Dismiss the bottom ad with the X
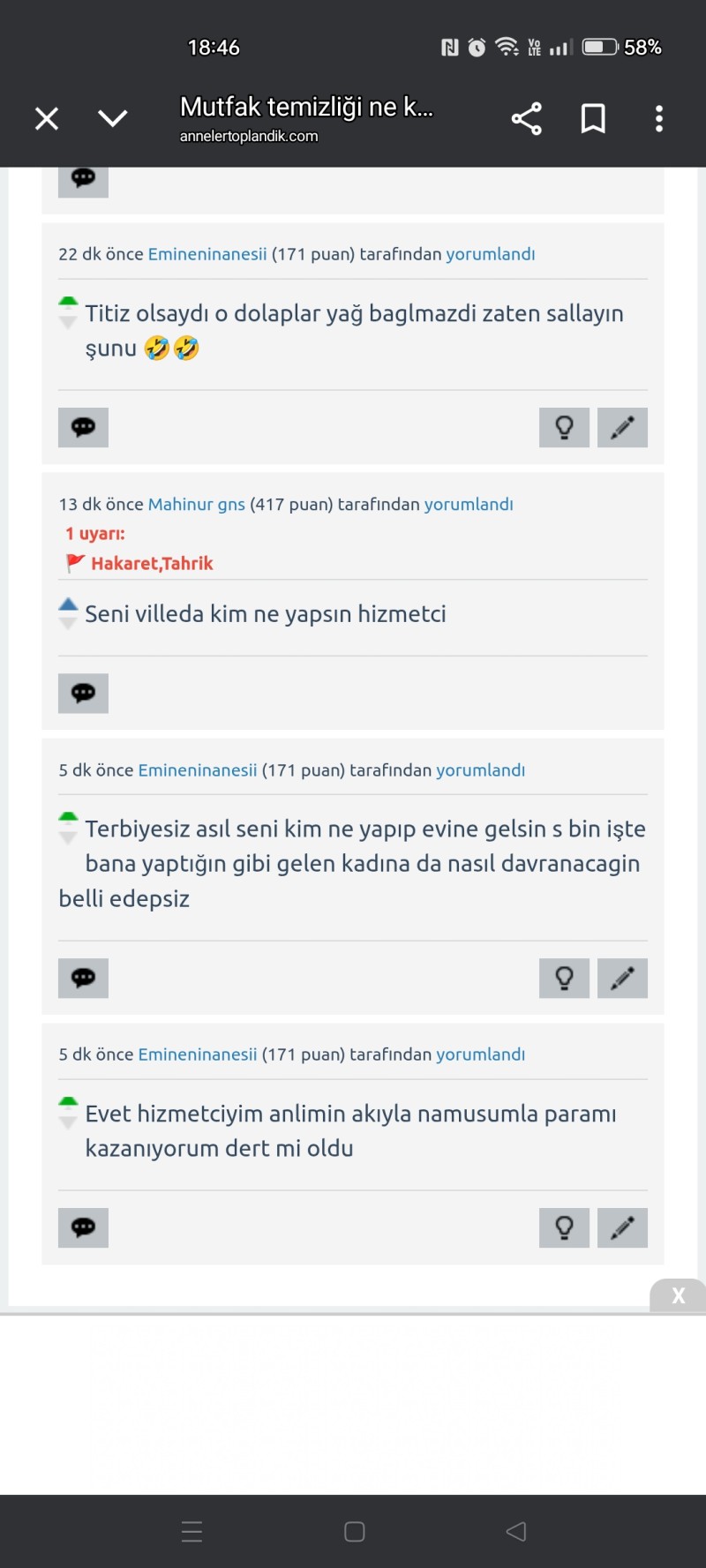The width and height of the screenshot is (706, 1568). 678,1295
